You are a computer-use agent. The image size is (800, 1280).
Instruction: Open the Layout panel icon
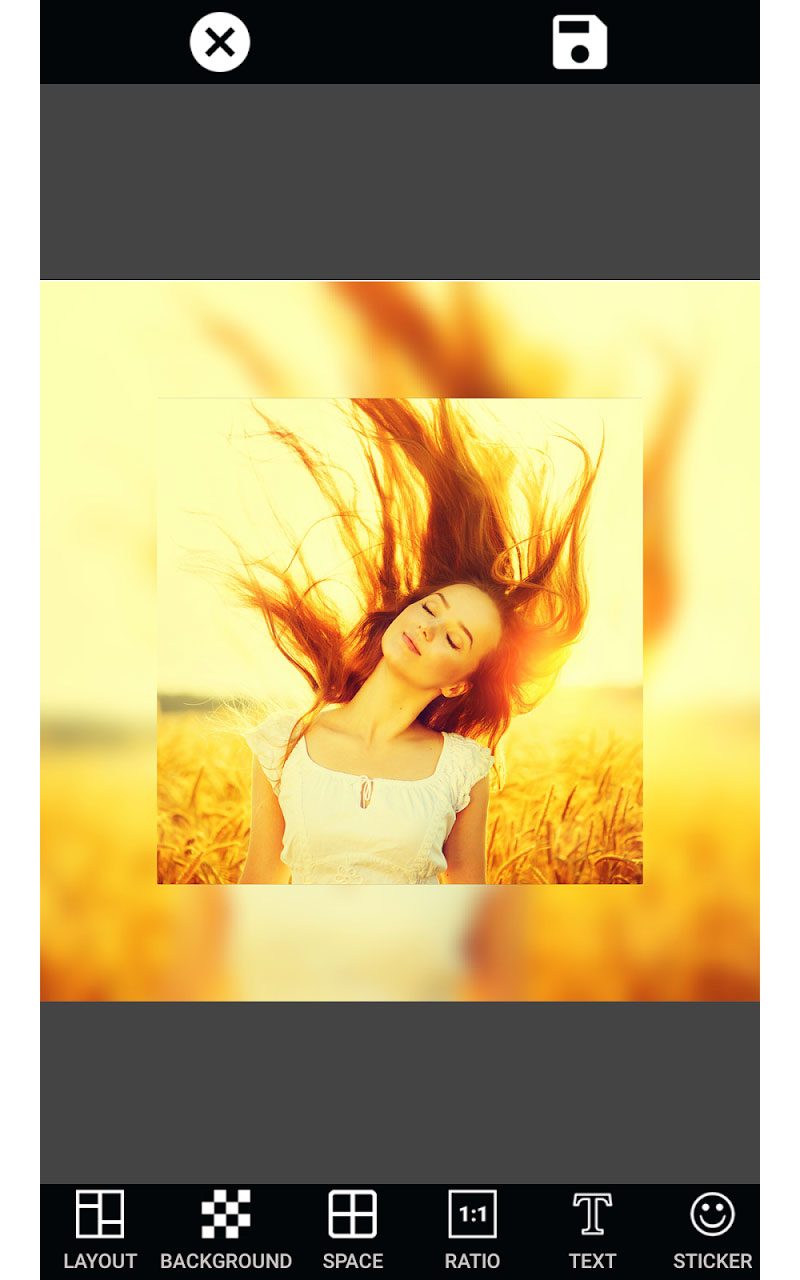point(99,1216)
